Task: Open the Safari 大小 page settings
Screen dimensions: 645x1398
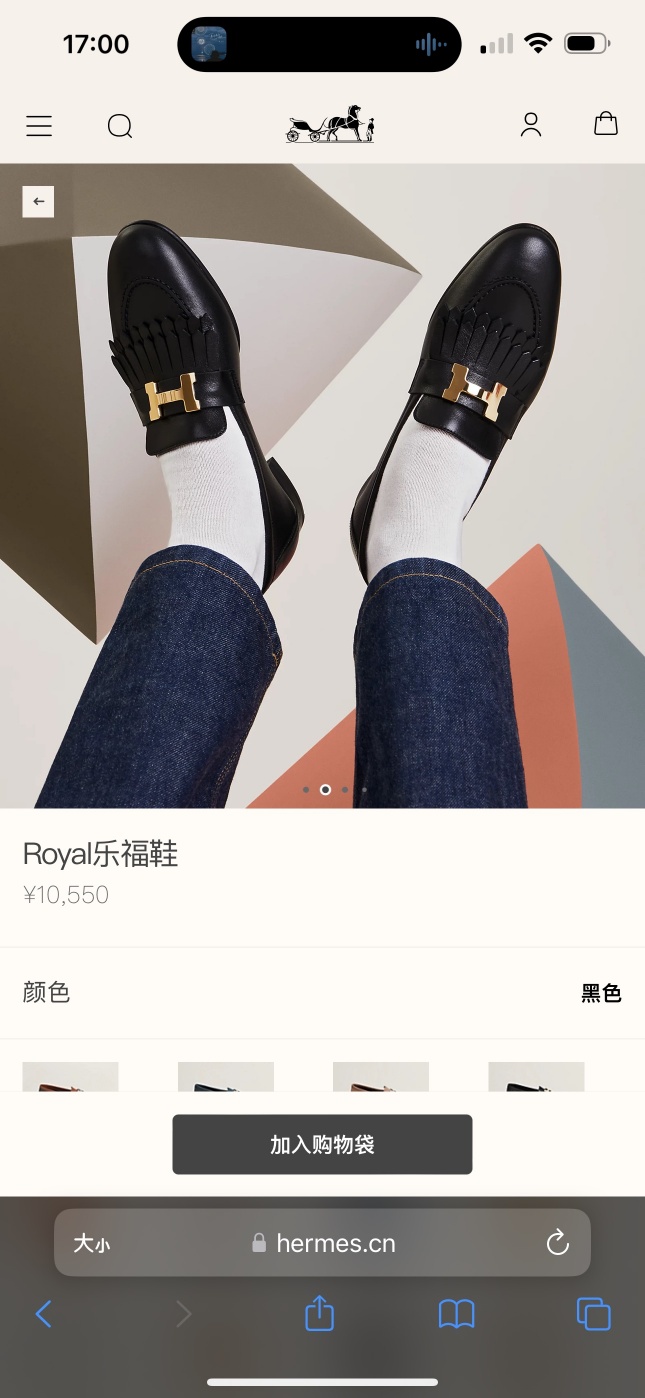Action: 91,1244
